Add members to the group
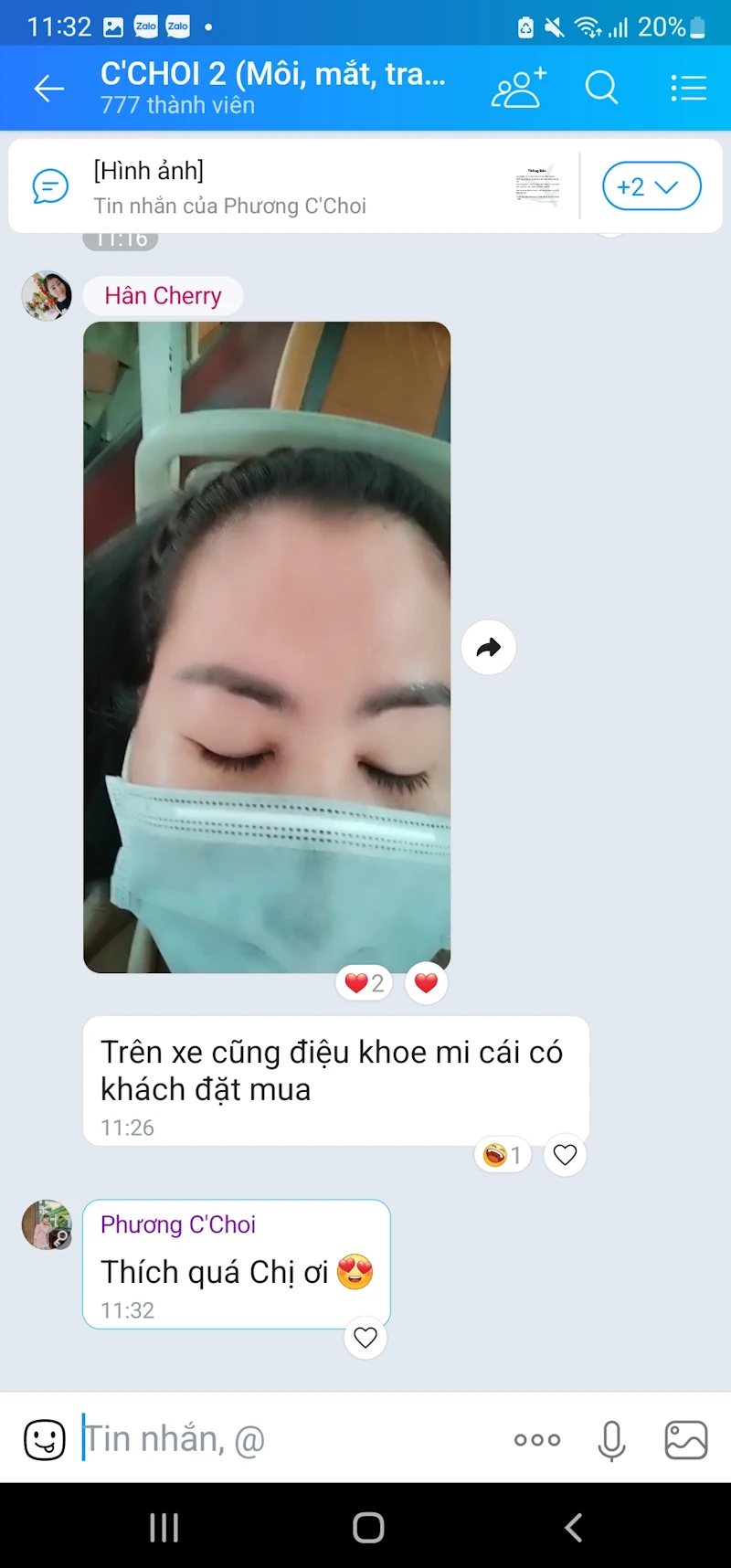 pyautogui.click(x=518, y=89)
